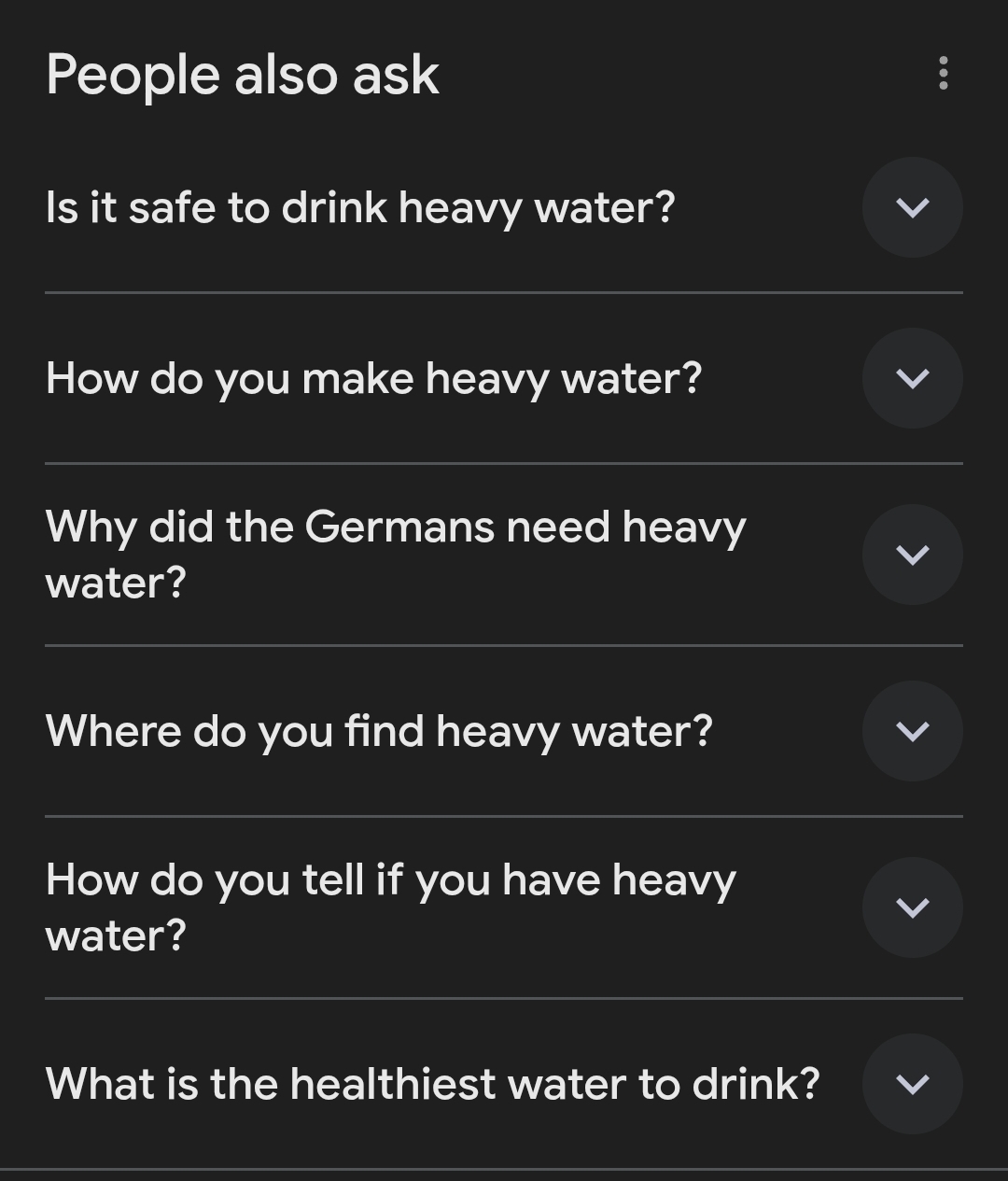Expand 'How do you make heavy water?'

[912, 378]
